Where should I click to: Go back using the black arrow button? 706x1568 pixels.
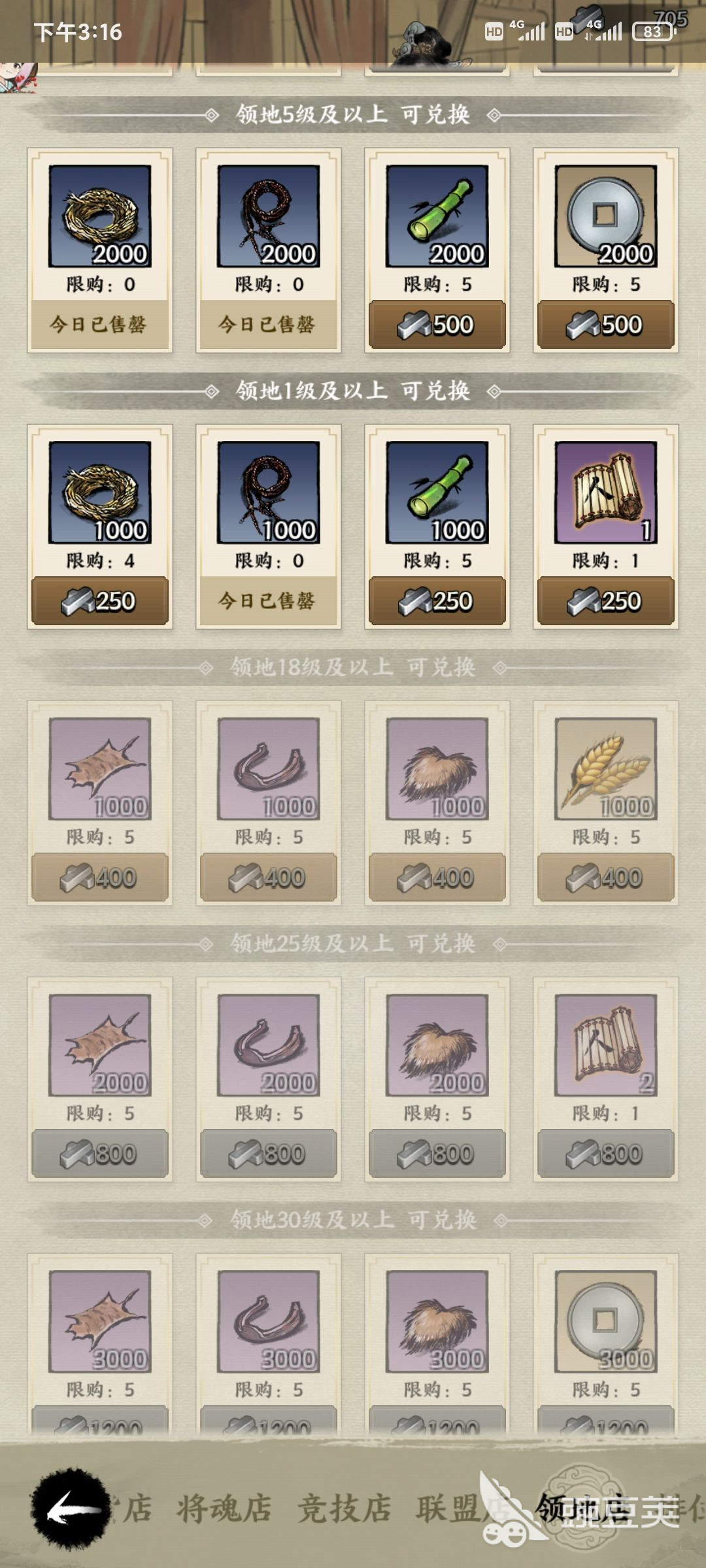(71, 1509)
